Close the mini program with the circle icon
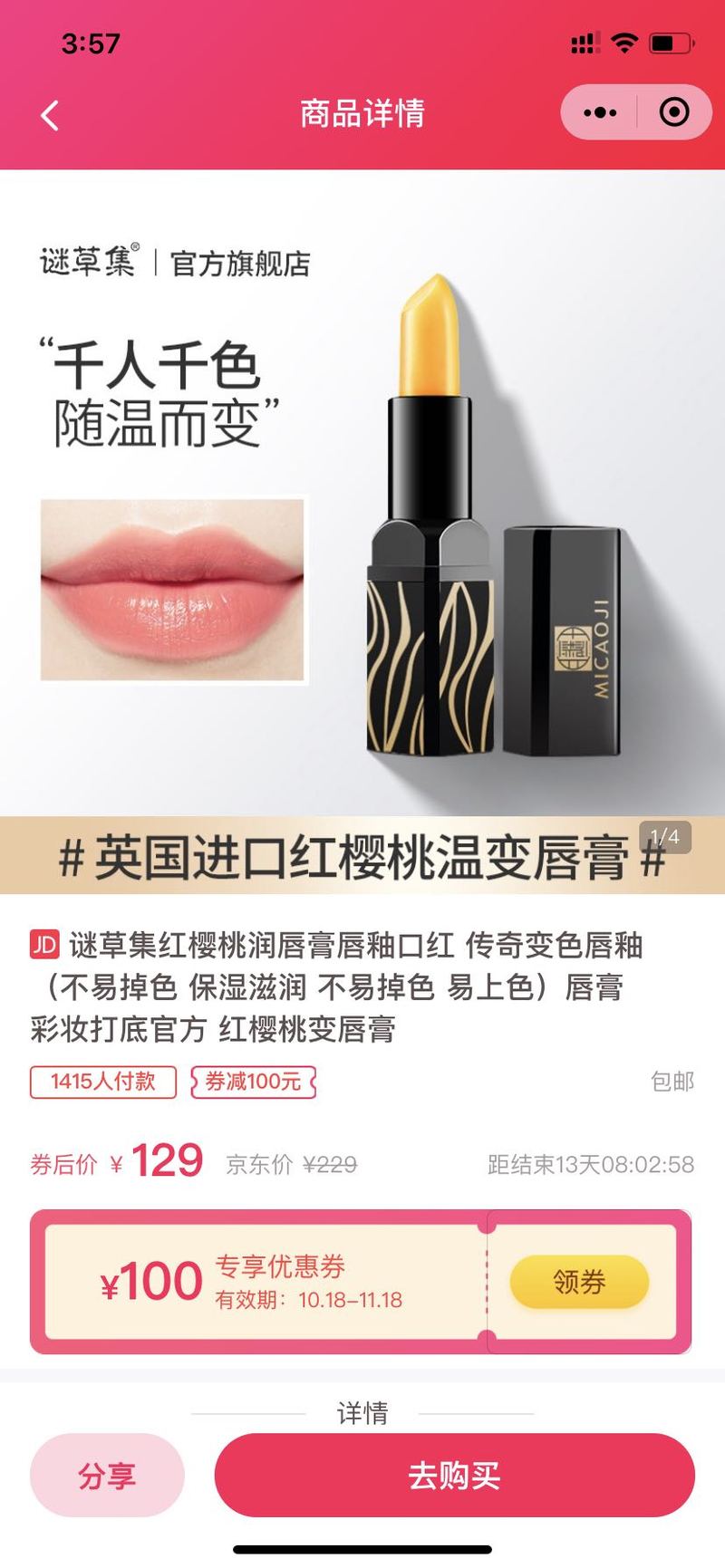This screenshot has width=725, height=1568. click(673, 113)
